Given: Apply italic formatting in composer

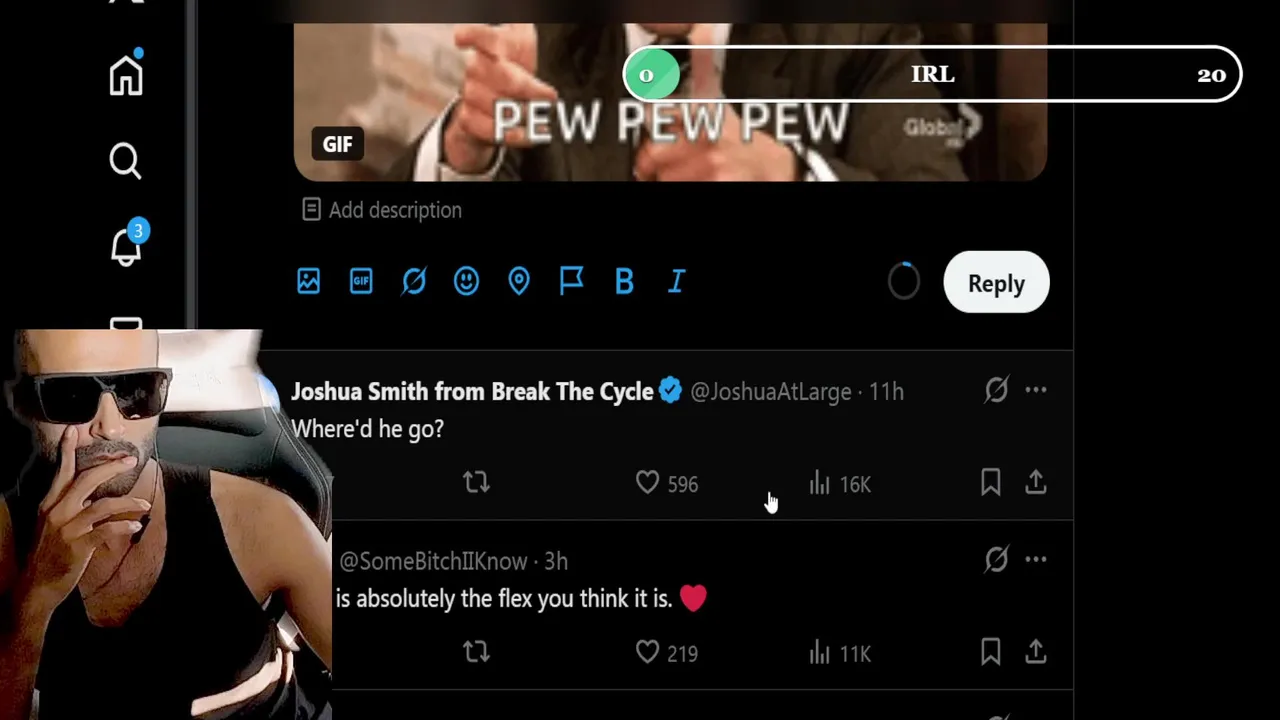Looking at the screenshot, I should point(676,282).
